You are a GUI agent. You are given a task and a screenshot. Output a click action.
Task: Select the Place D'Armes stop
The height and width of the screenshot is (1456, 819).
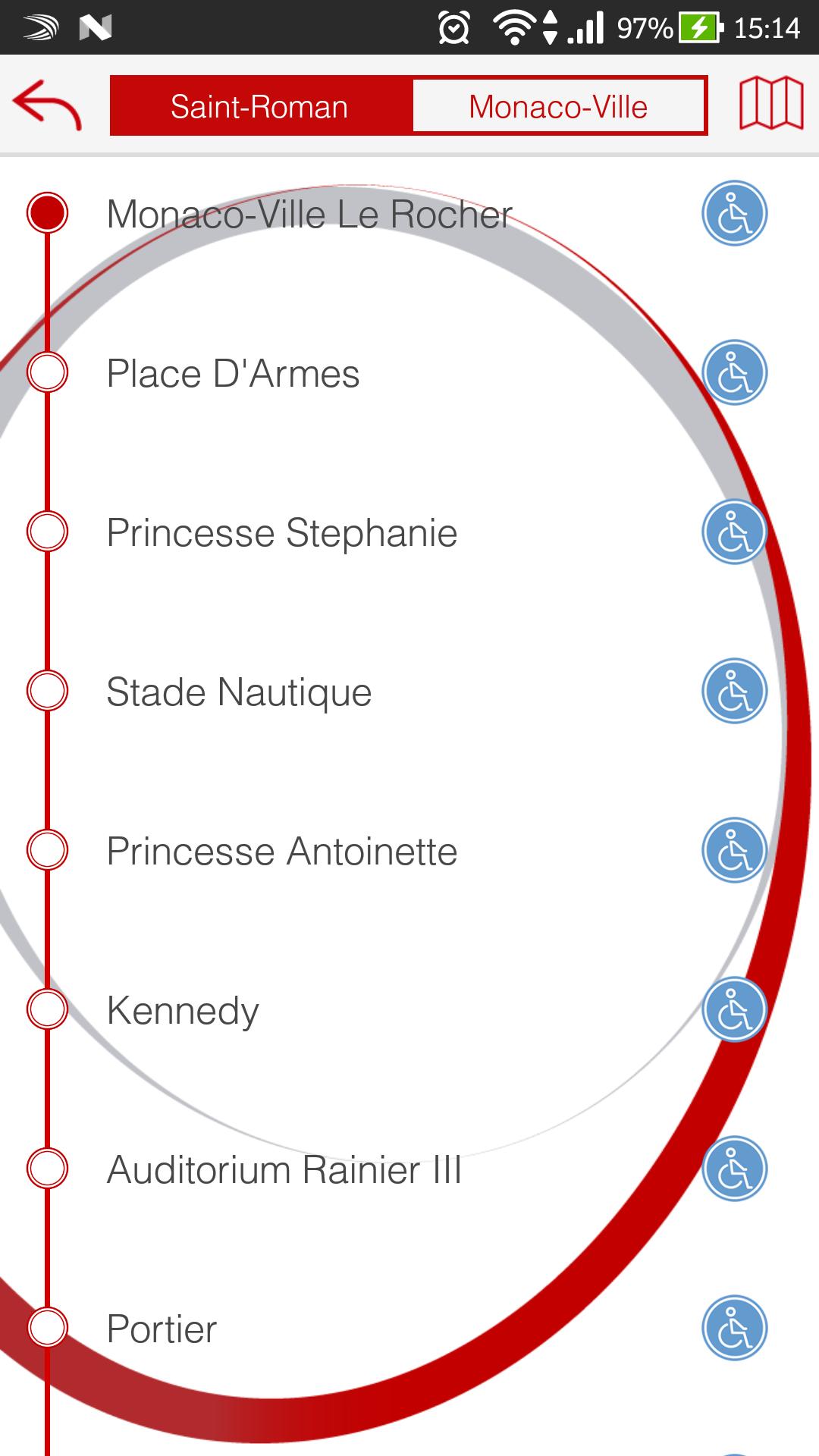[233, 374]
